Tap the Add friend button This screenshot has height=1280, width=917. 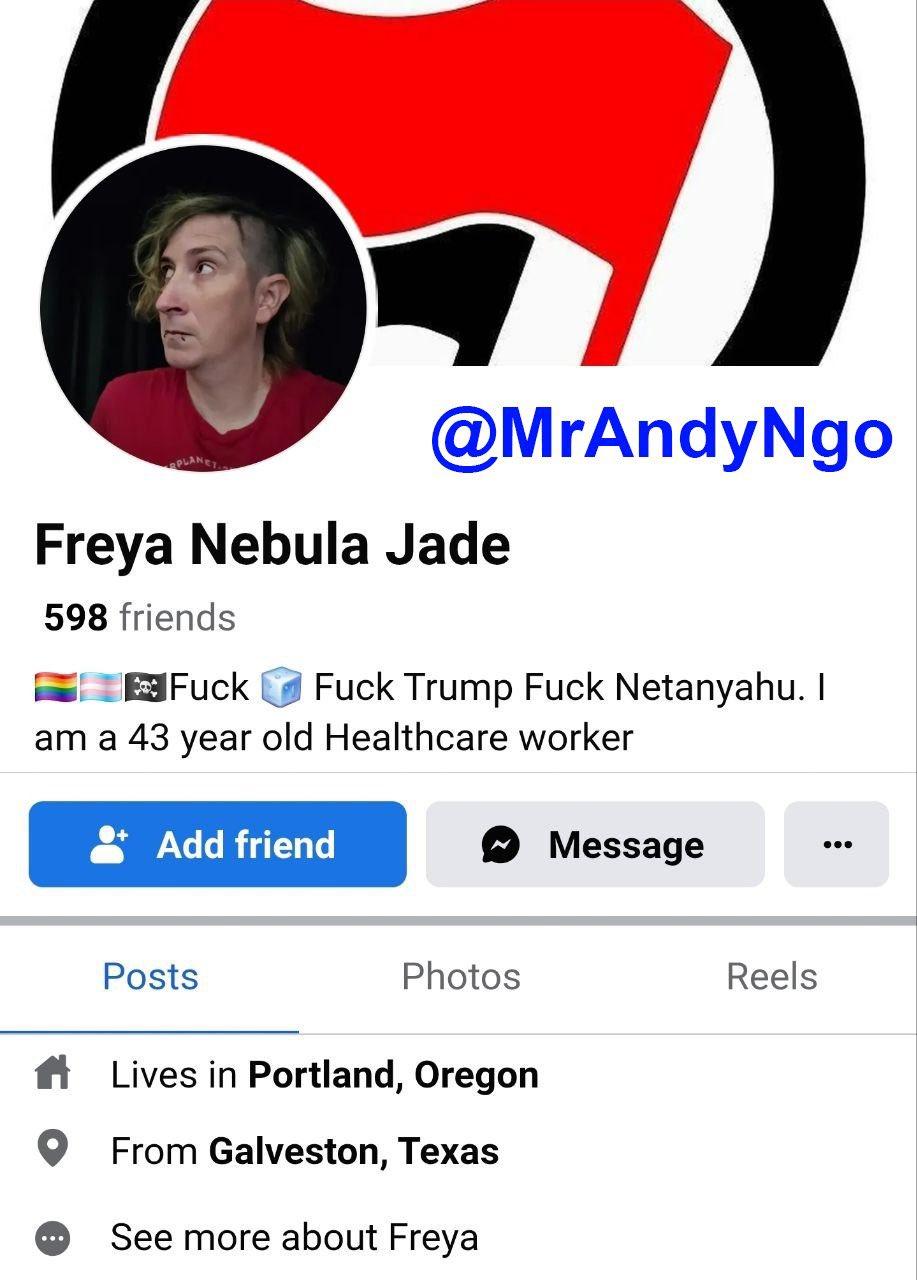point(217,844)
